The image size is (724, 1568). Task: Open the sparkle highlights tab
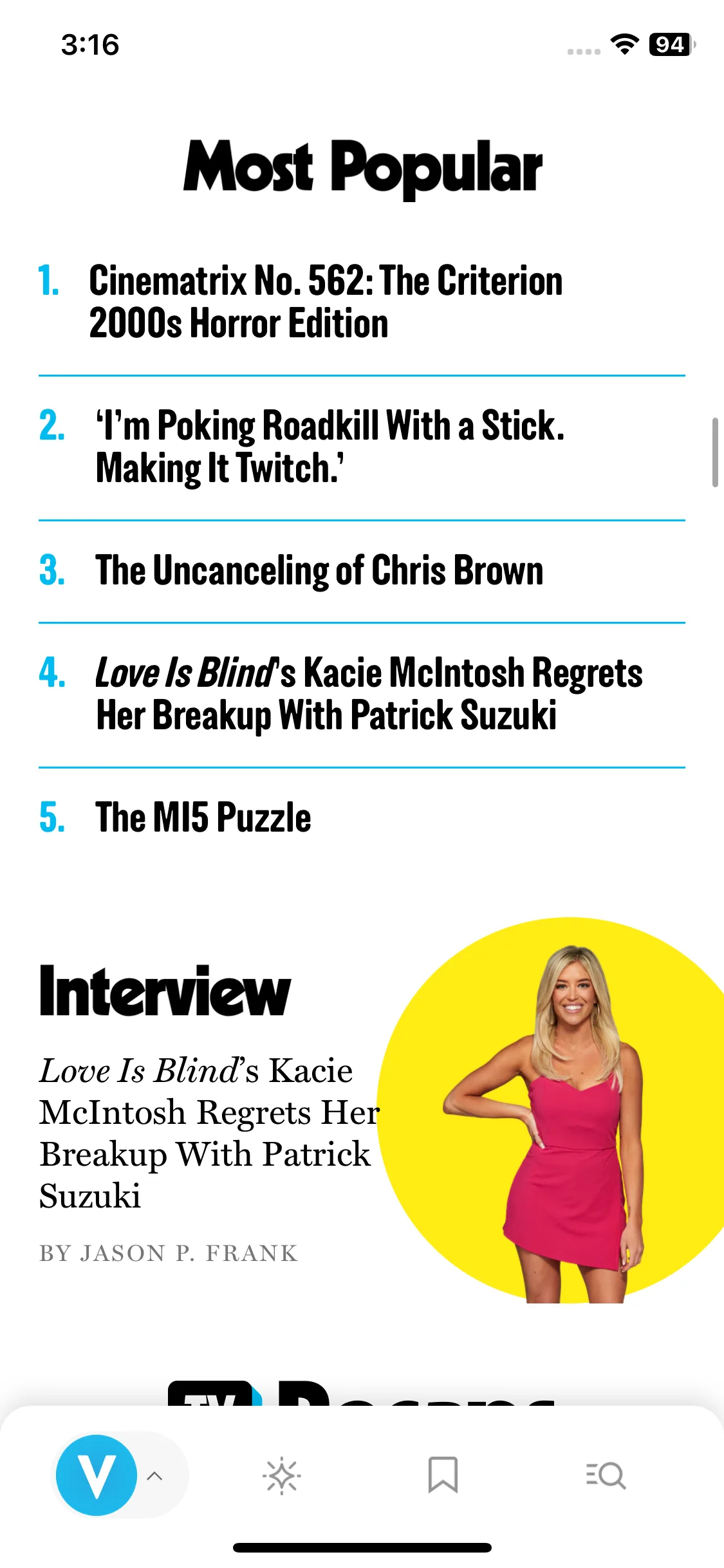tap(282, 1475)
